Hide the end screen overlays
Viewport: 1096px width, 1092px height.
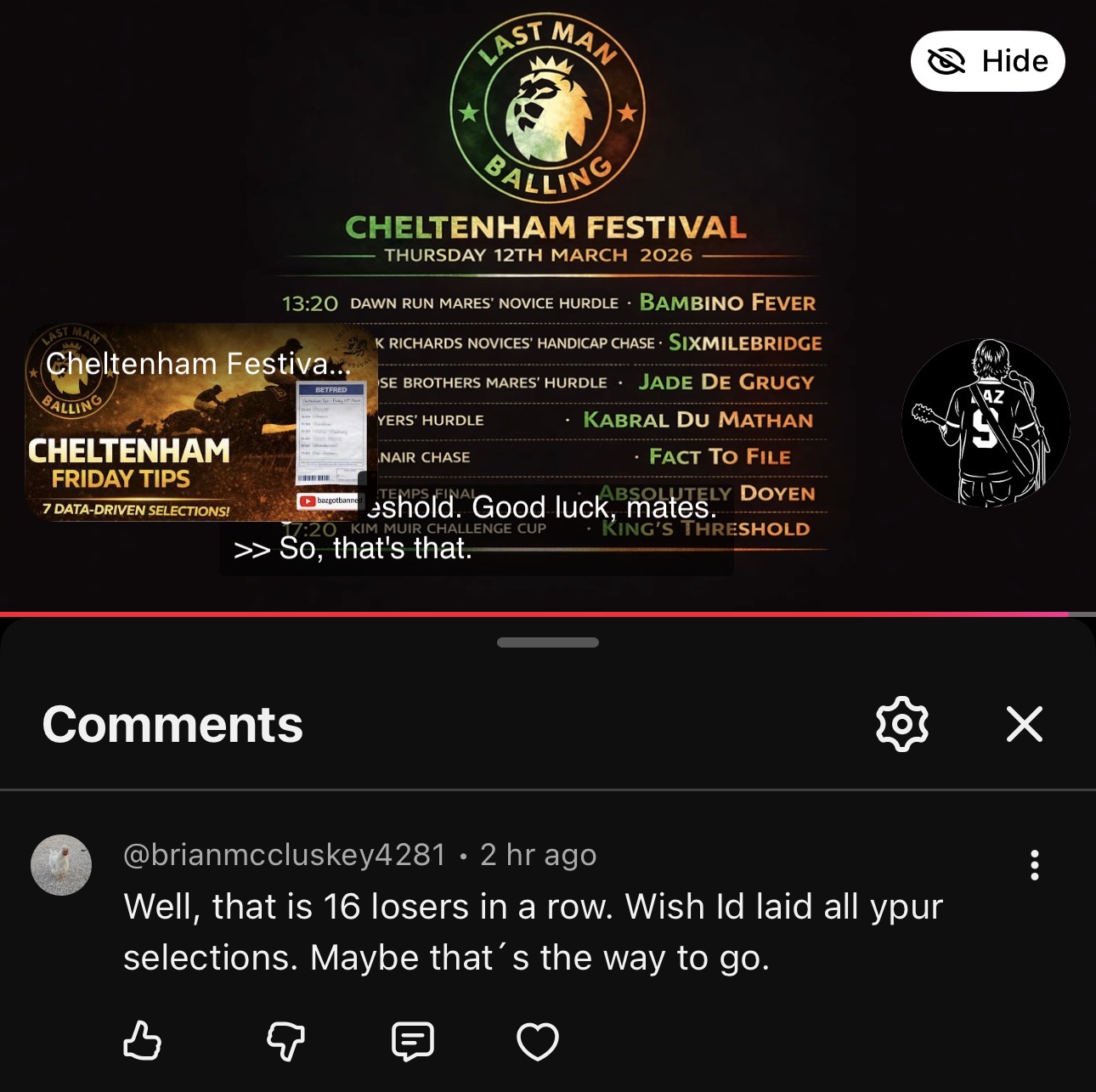pyautogui.click(x=987, y=61)
